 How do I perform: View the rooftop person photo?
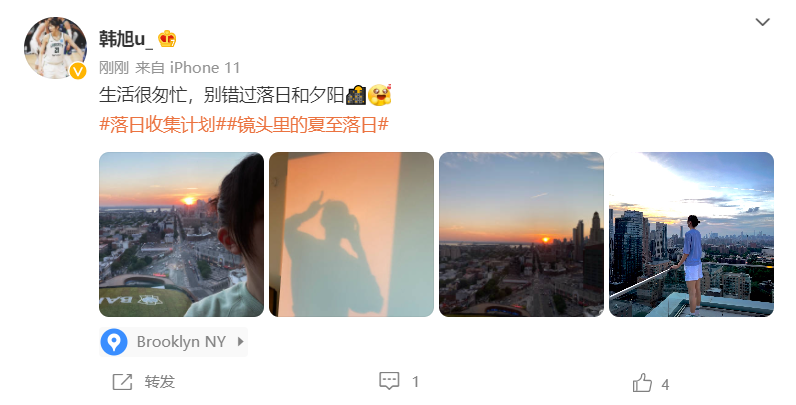coord(691,234)
